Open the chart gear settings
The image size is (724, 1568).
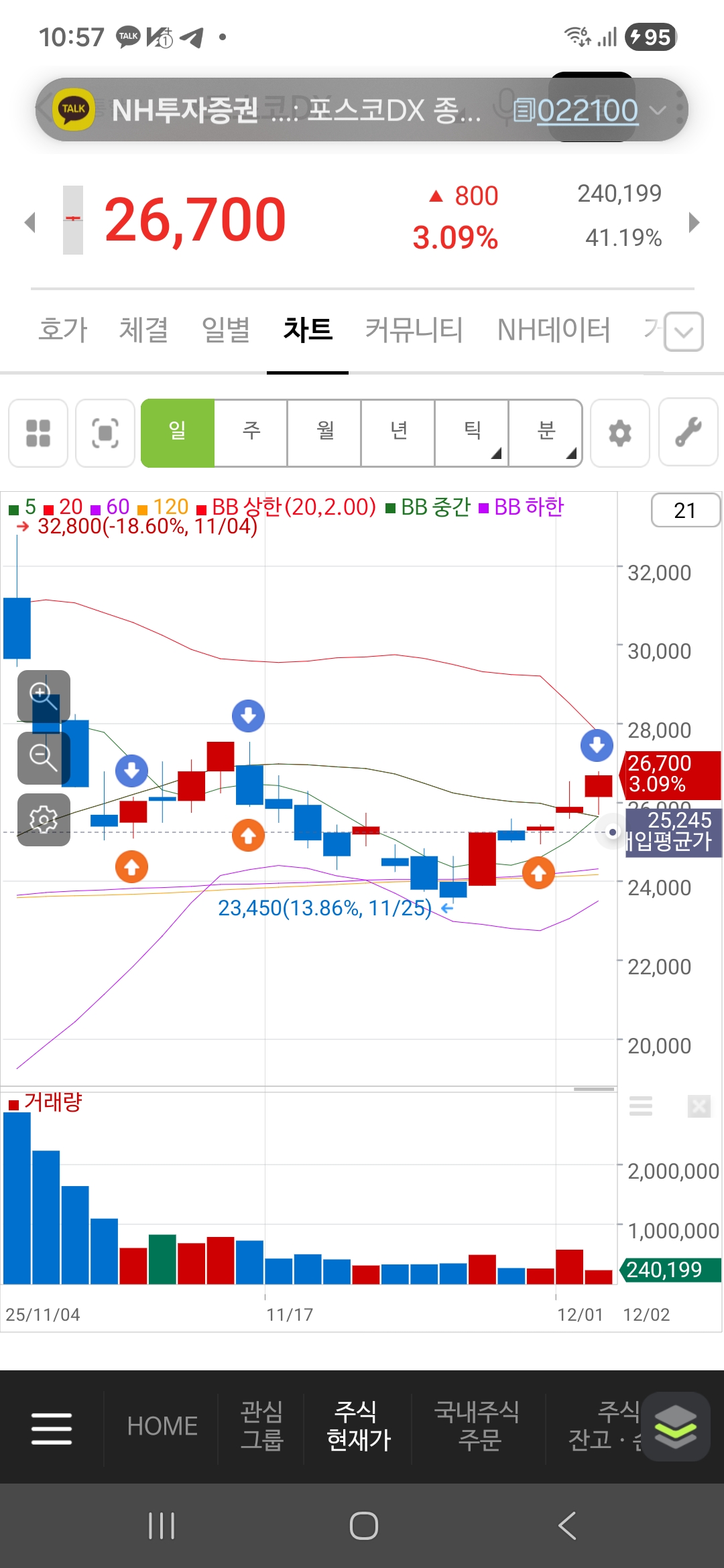coord(620,433)
